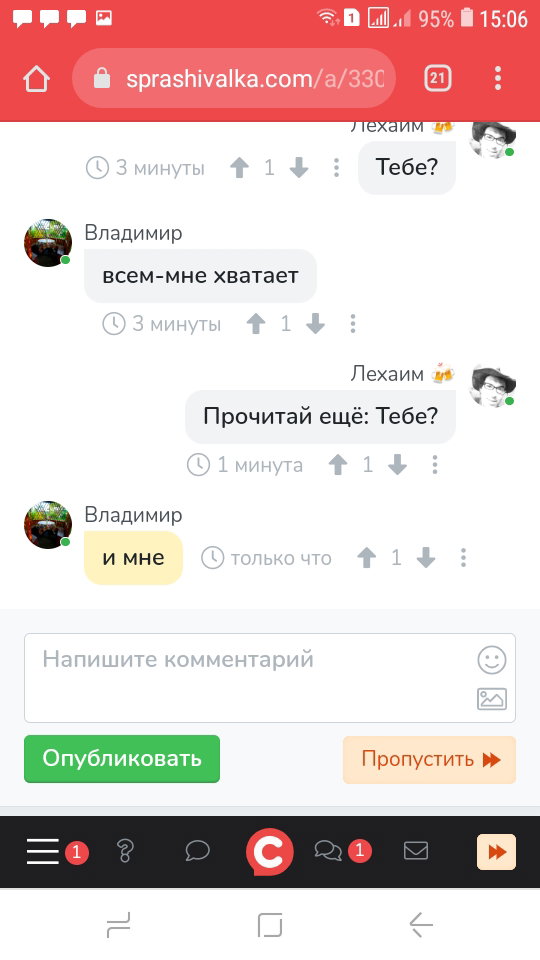
Task: Tap the red center logo button
Action: point(269,852)
